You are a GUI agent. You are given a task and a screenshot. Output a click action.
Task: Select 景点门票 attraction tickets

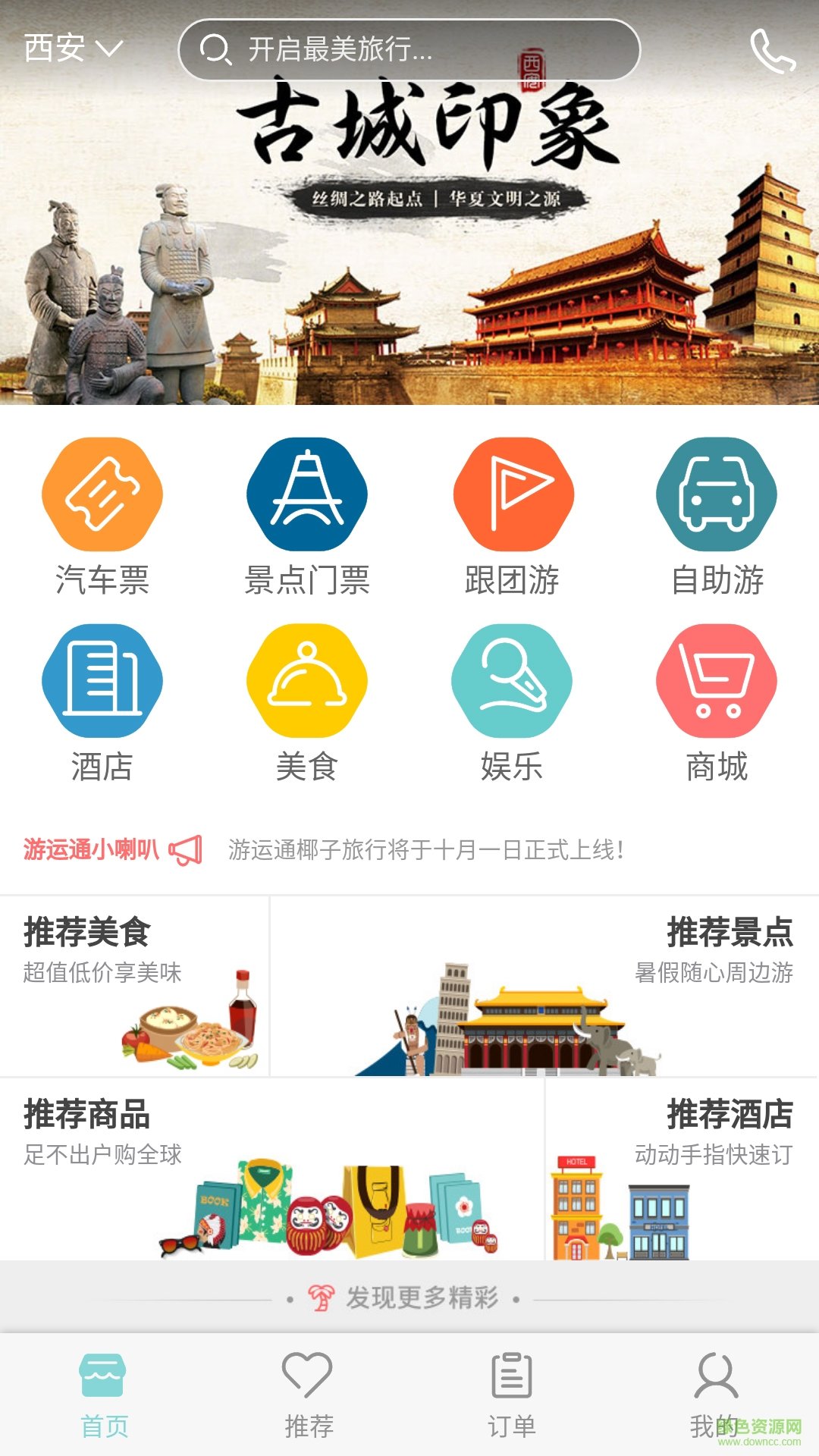click(307, 517)
